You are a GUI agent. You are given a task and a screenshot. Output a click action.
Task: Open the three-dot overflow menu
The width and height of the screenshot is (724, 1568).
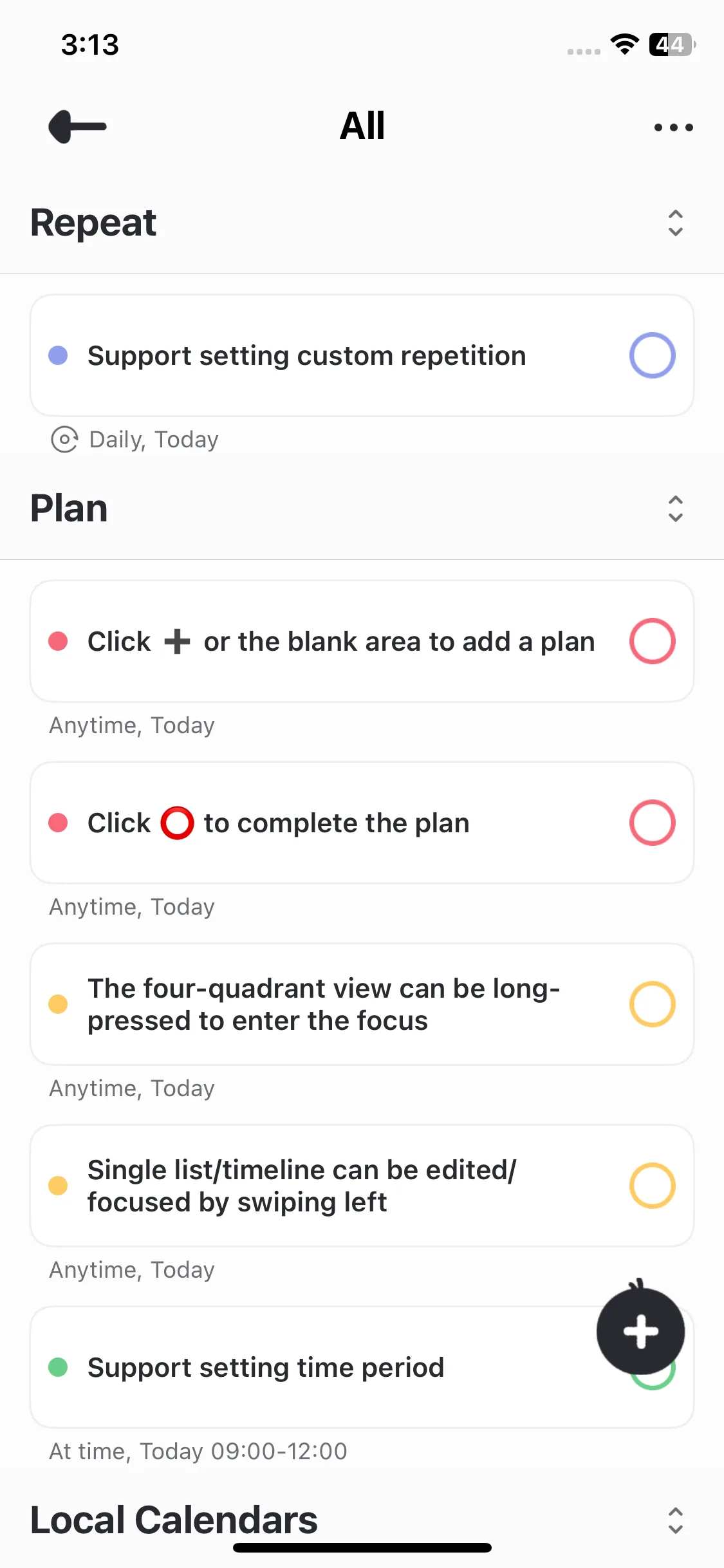[673, 127]
